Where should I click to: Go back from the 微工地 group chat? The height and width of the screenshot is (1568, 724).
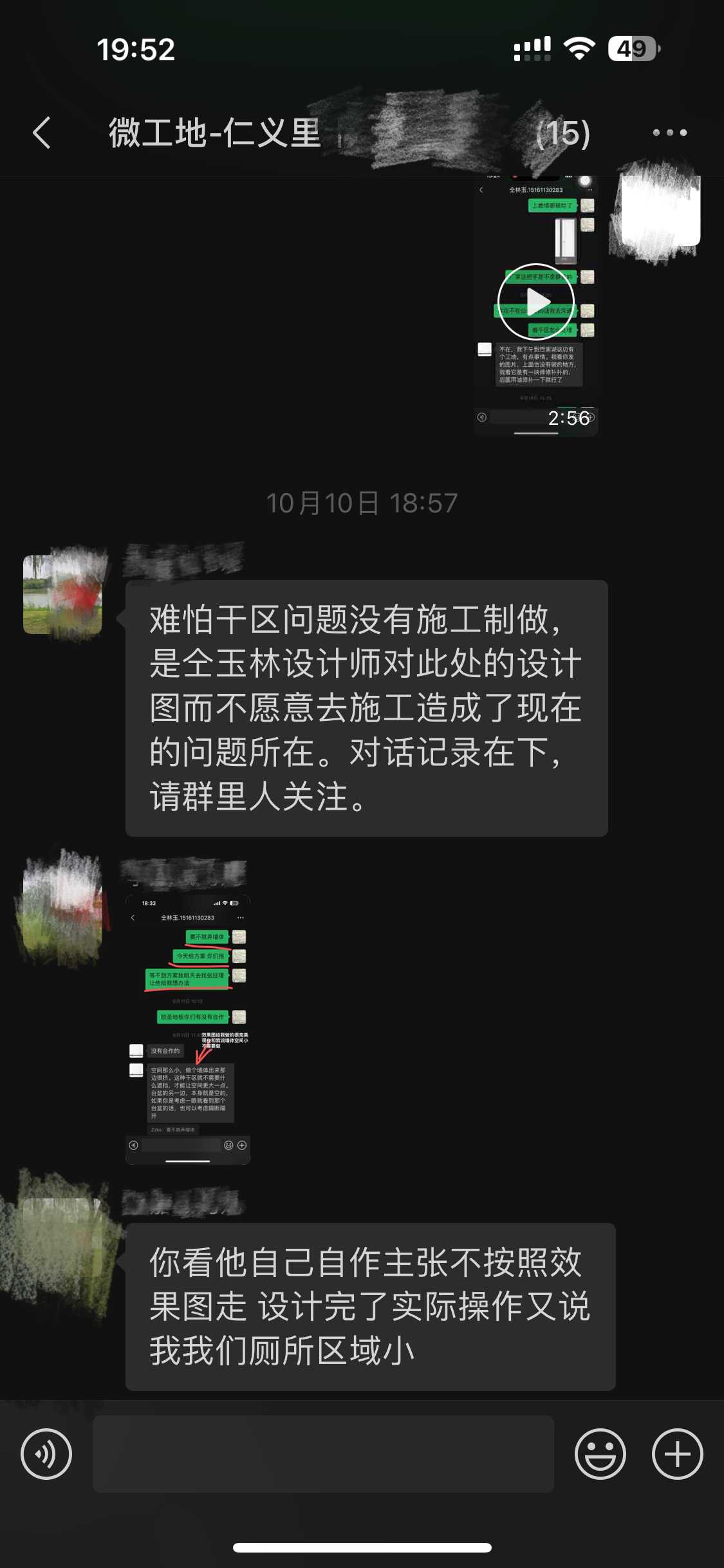point(42,133)
